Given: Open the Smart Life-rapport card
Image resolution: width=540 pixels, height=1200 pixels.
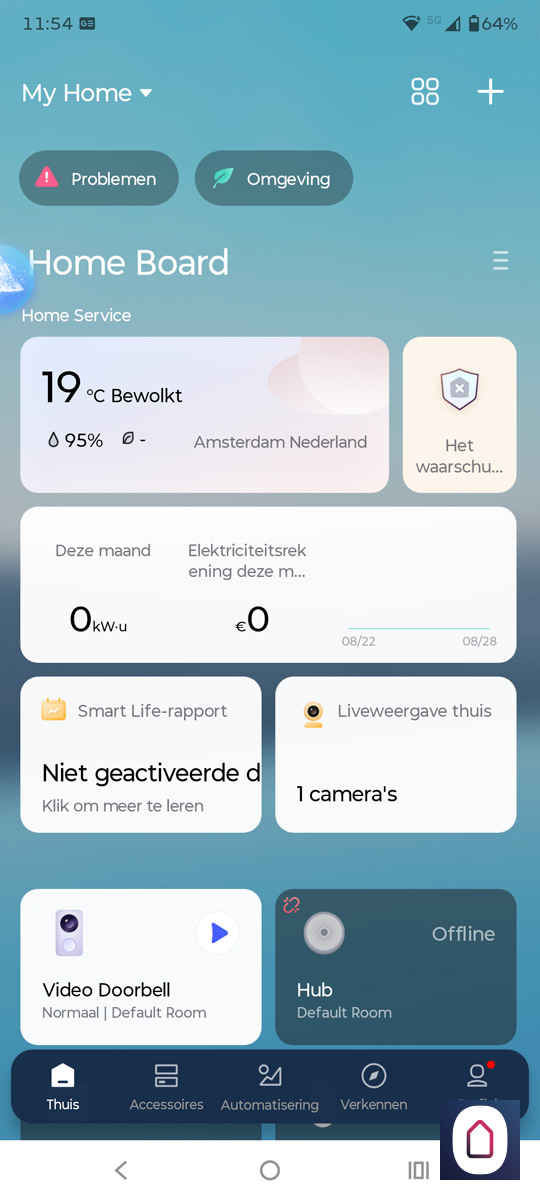Looking at the screenshot, I should 141,755.
